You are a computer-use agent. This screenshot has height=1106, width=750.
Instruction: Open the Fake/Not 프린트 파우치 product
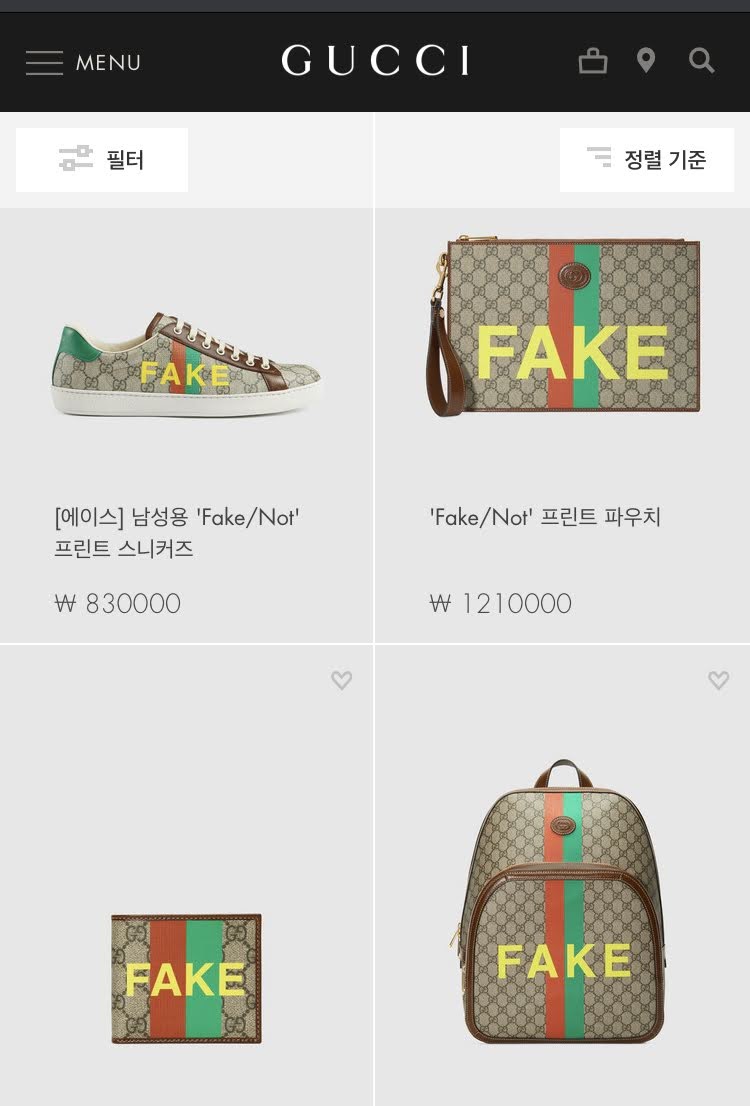[x=562, y=425]
